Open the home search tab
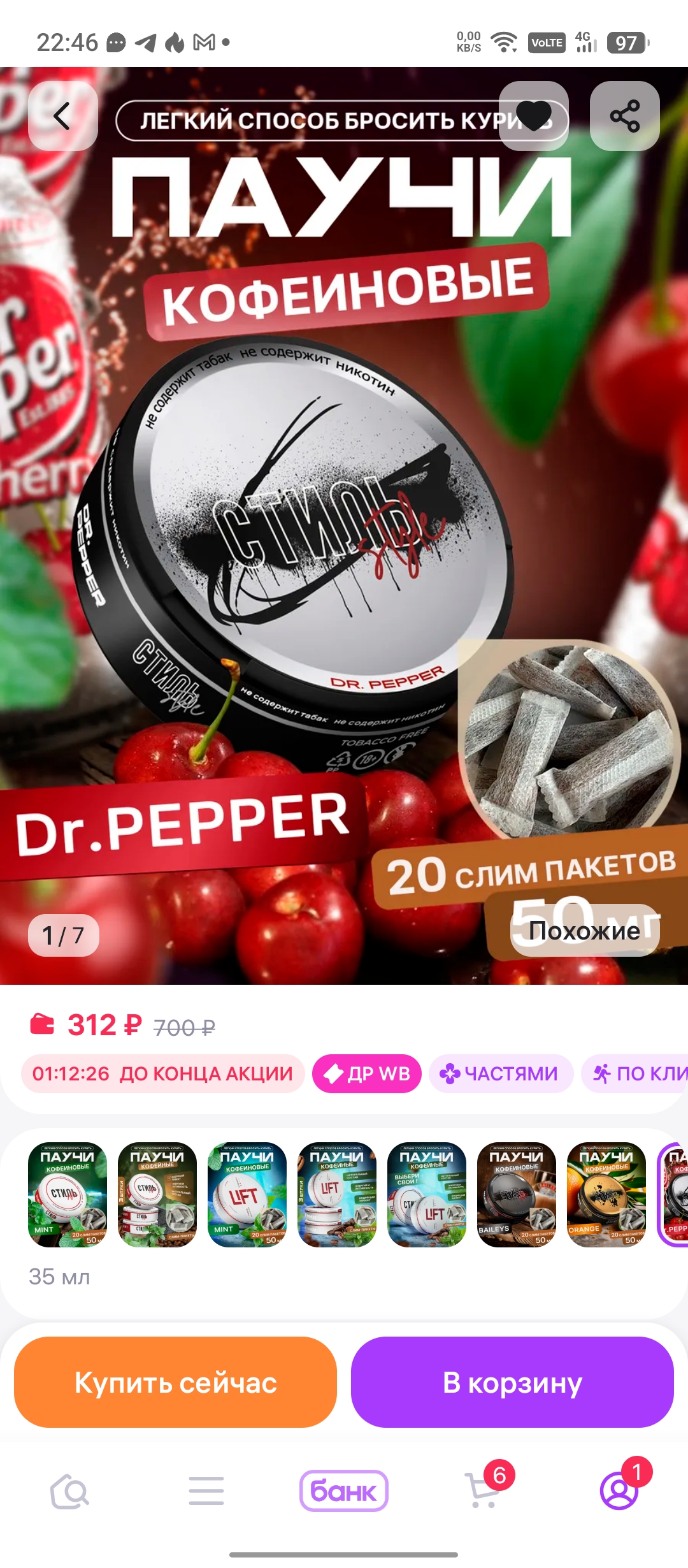This screenshot has height=1568, width=688. click(69, 1492)
